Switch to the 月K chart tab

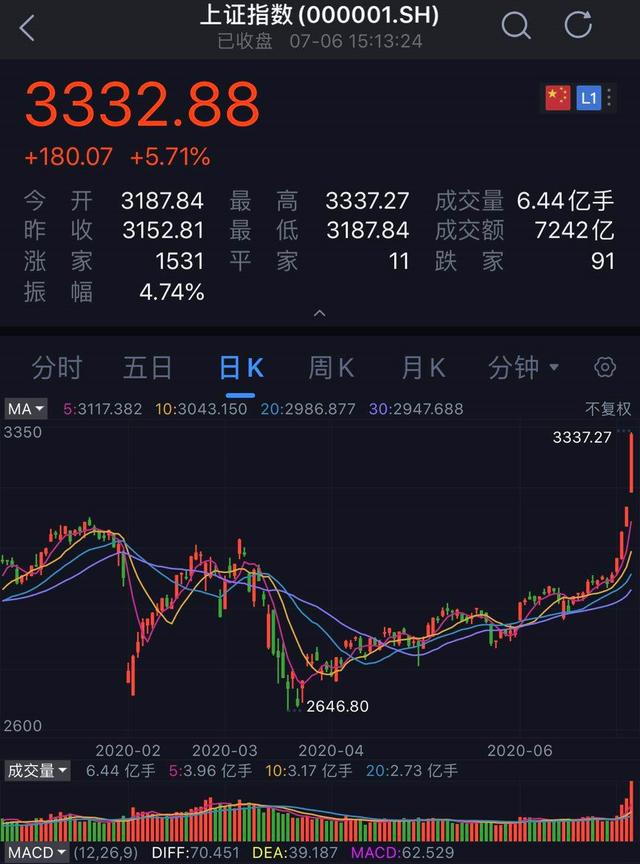coord(423,368)
